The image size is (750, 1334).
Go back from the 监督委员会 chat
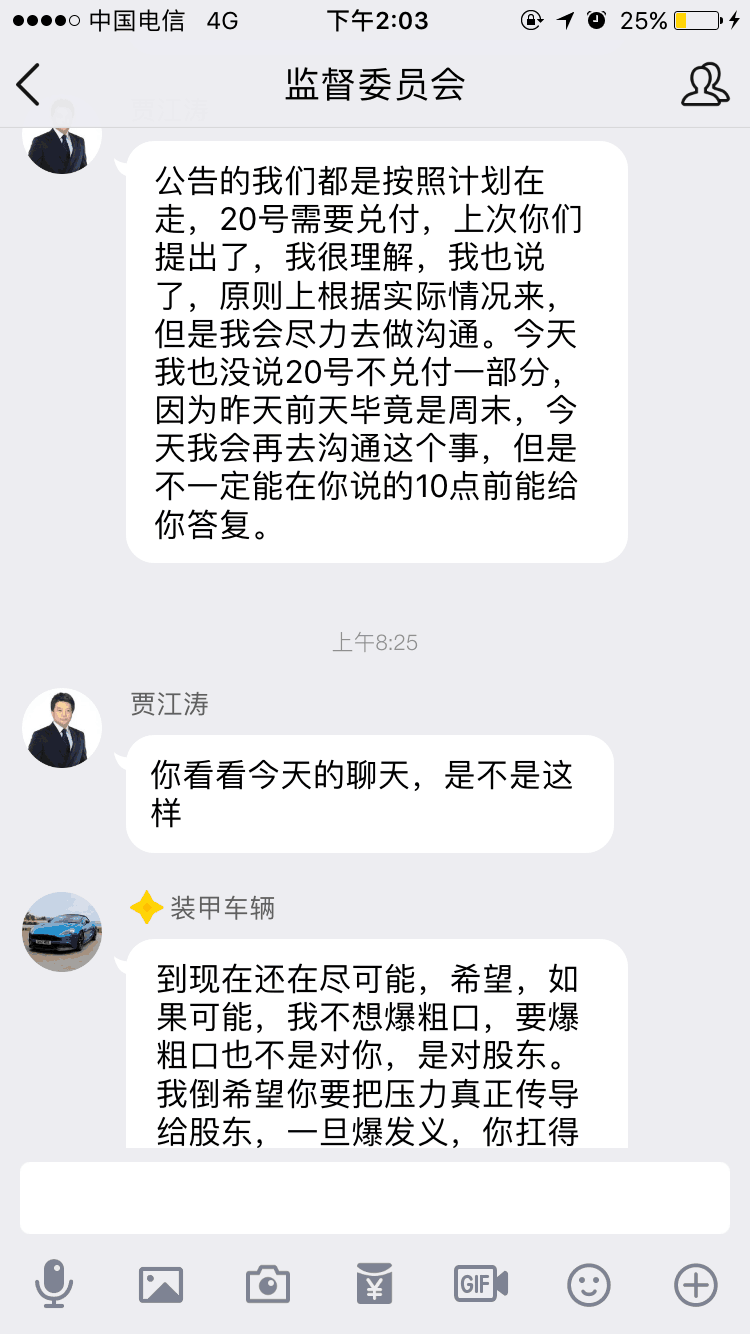[x=29, y=85]
